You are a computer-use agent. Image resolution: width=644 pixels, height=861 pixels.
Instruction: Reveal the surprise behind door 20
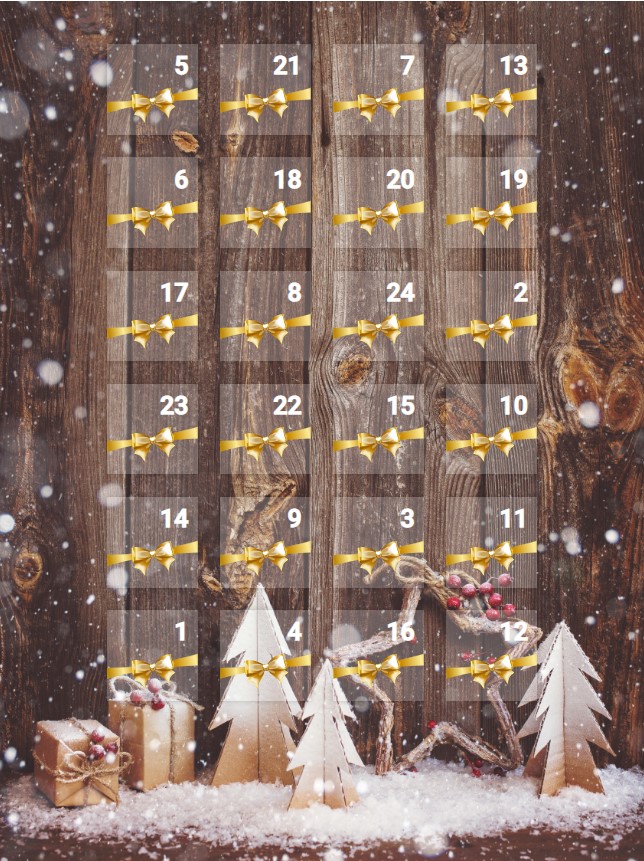coord(378,203)
